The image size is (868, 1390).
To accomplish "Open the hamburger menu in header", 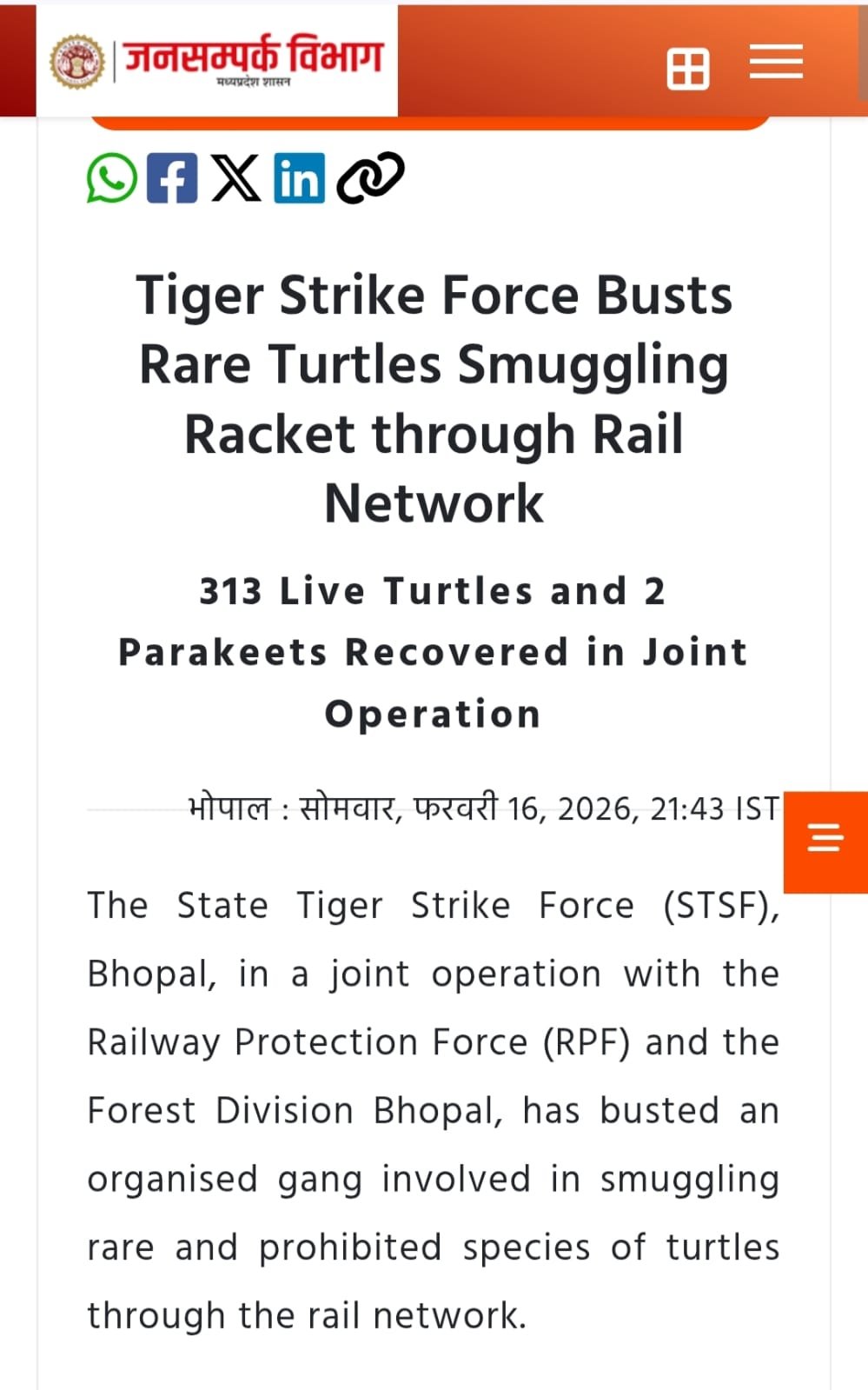I will point(776,62).
